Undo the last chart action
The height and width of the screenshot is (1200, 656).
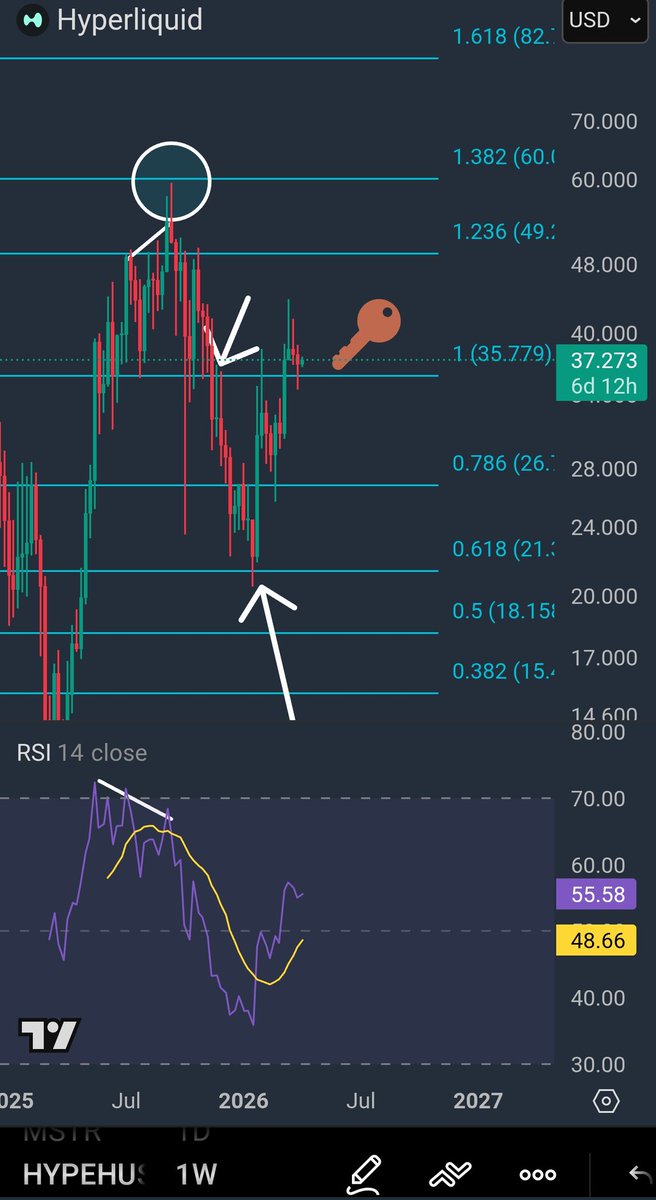tap(636, 1173)
